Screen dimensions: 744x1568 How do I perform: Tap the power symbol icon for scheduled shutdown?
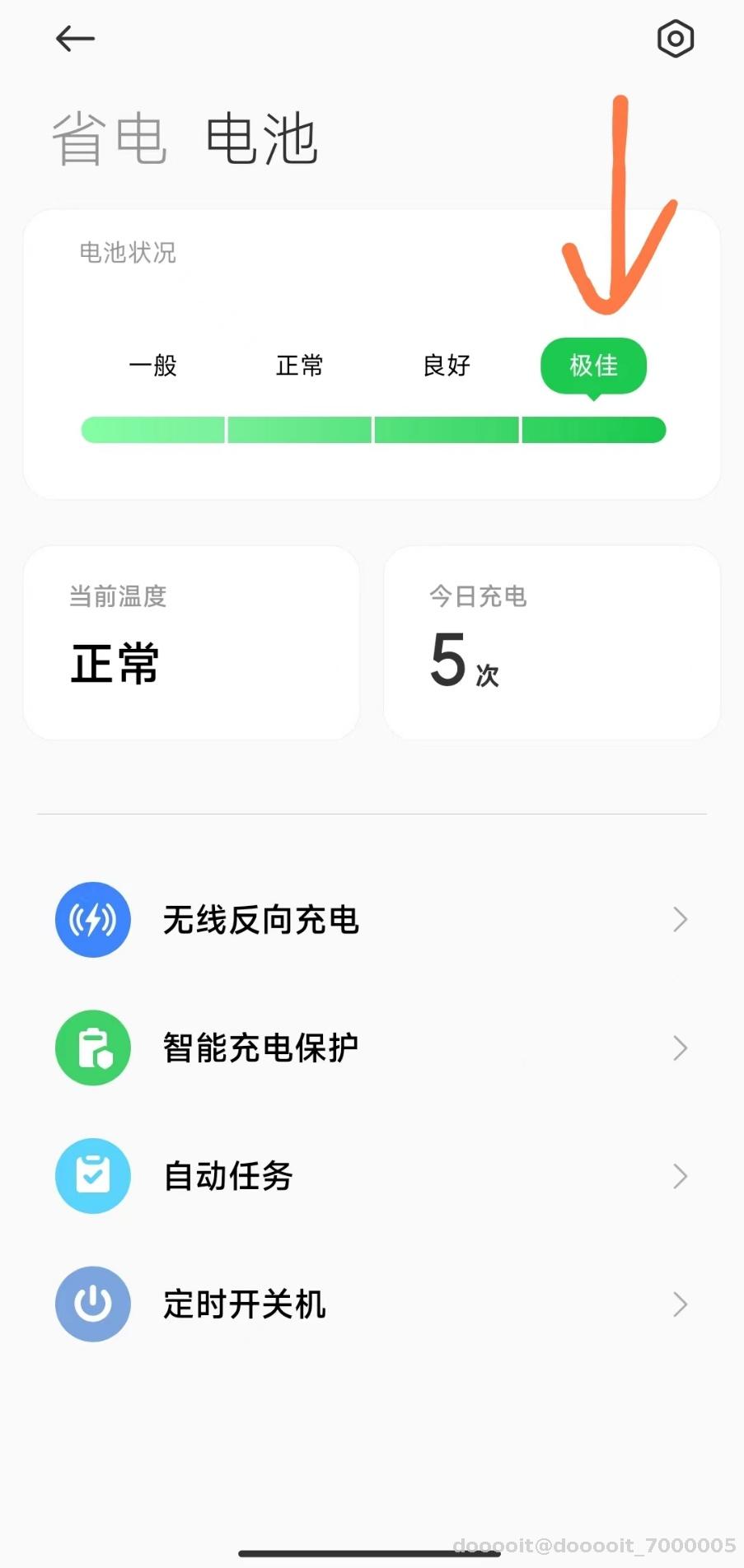point(92,1304)
